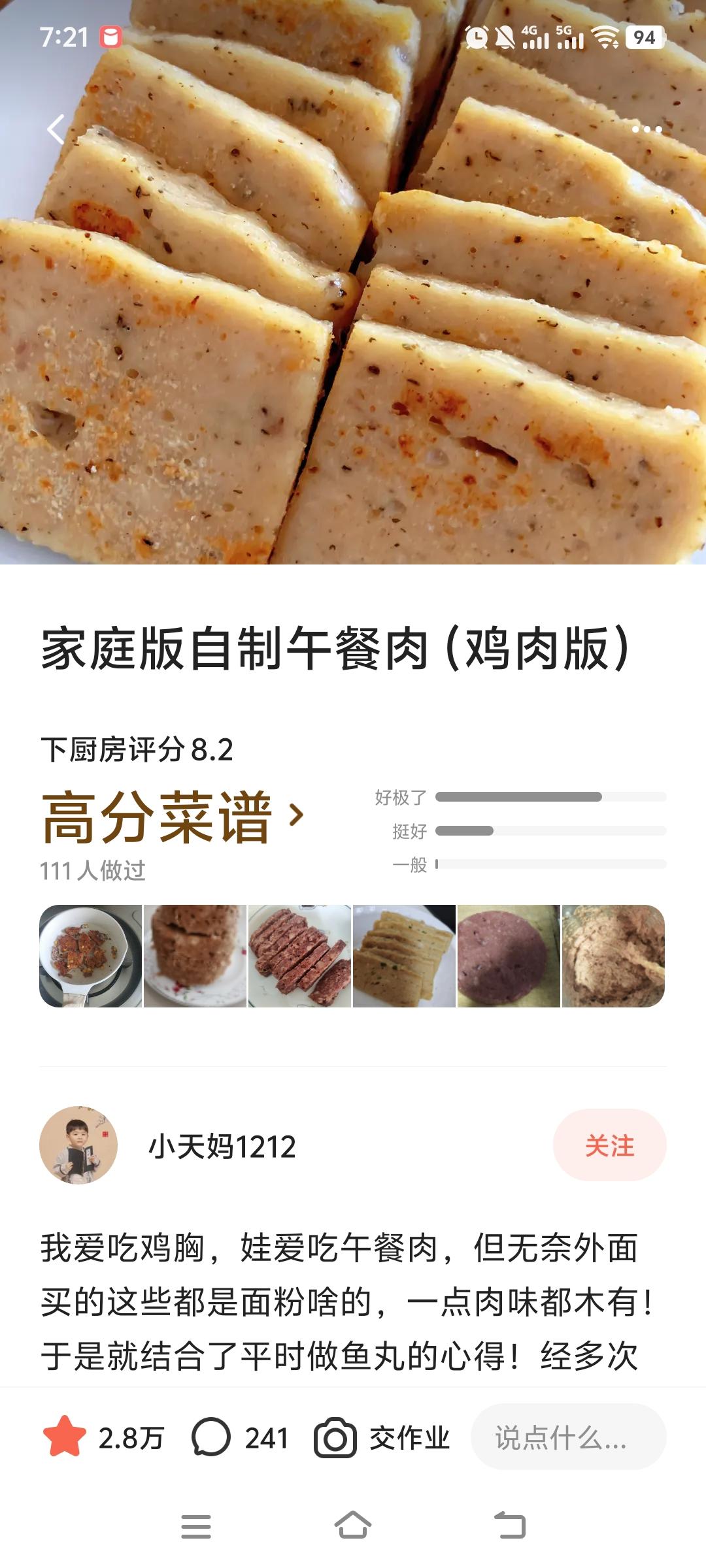
Task: Open 小天妈1212's profile avatar
Action: [x=78, y=1145]
